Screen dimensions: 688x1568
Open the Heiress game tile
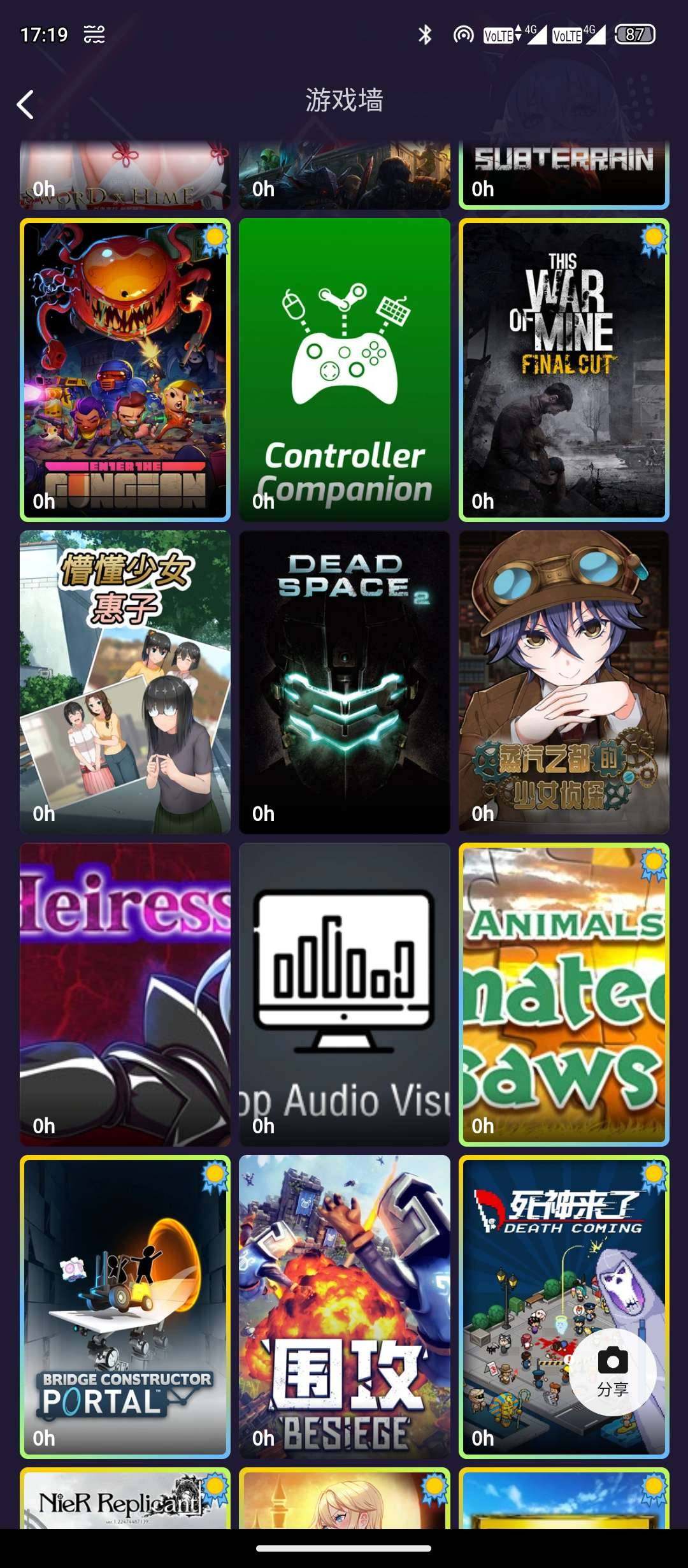pyautogui.click(x=125, y=994)
